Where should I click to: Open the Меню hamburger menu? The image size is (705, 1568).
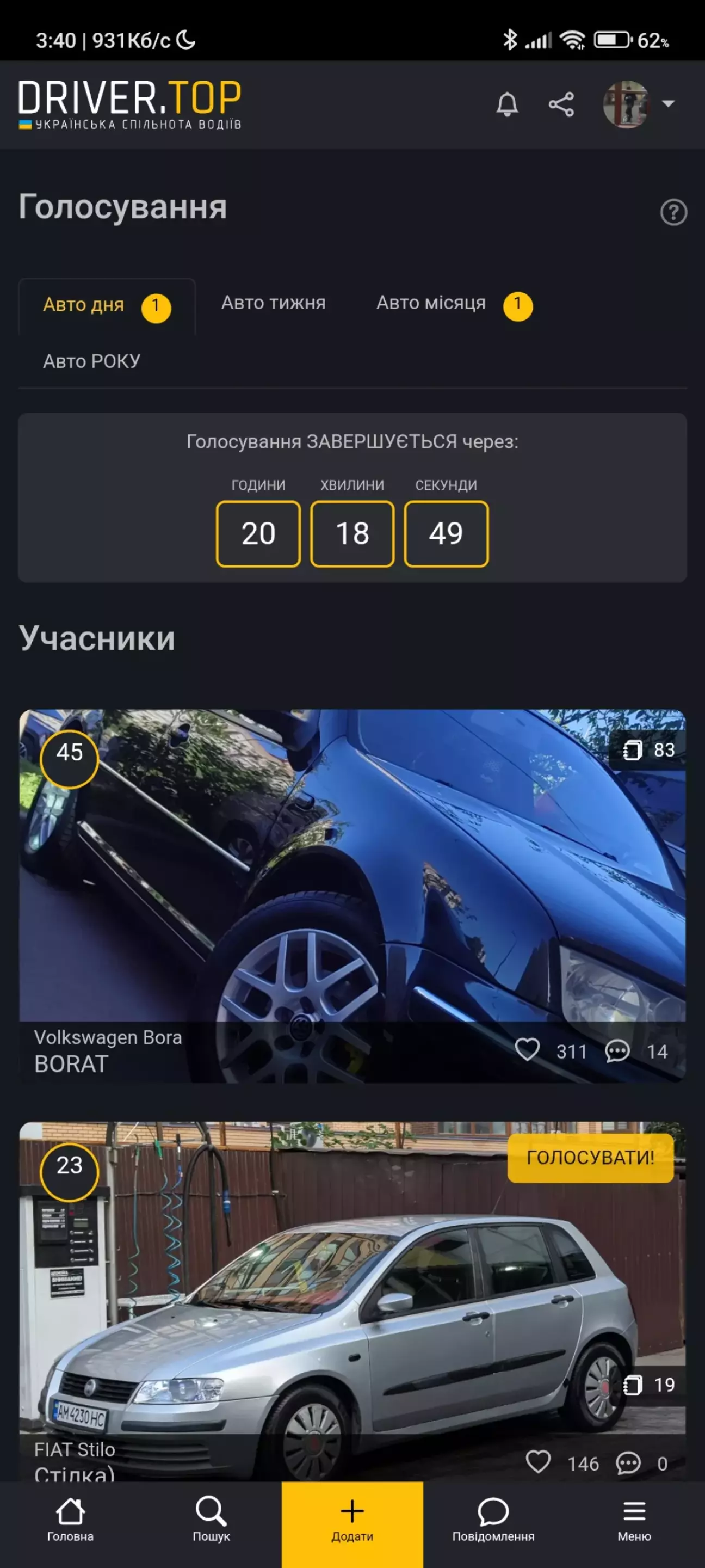634,1520
